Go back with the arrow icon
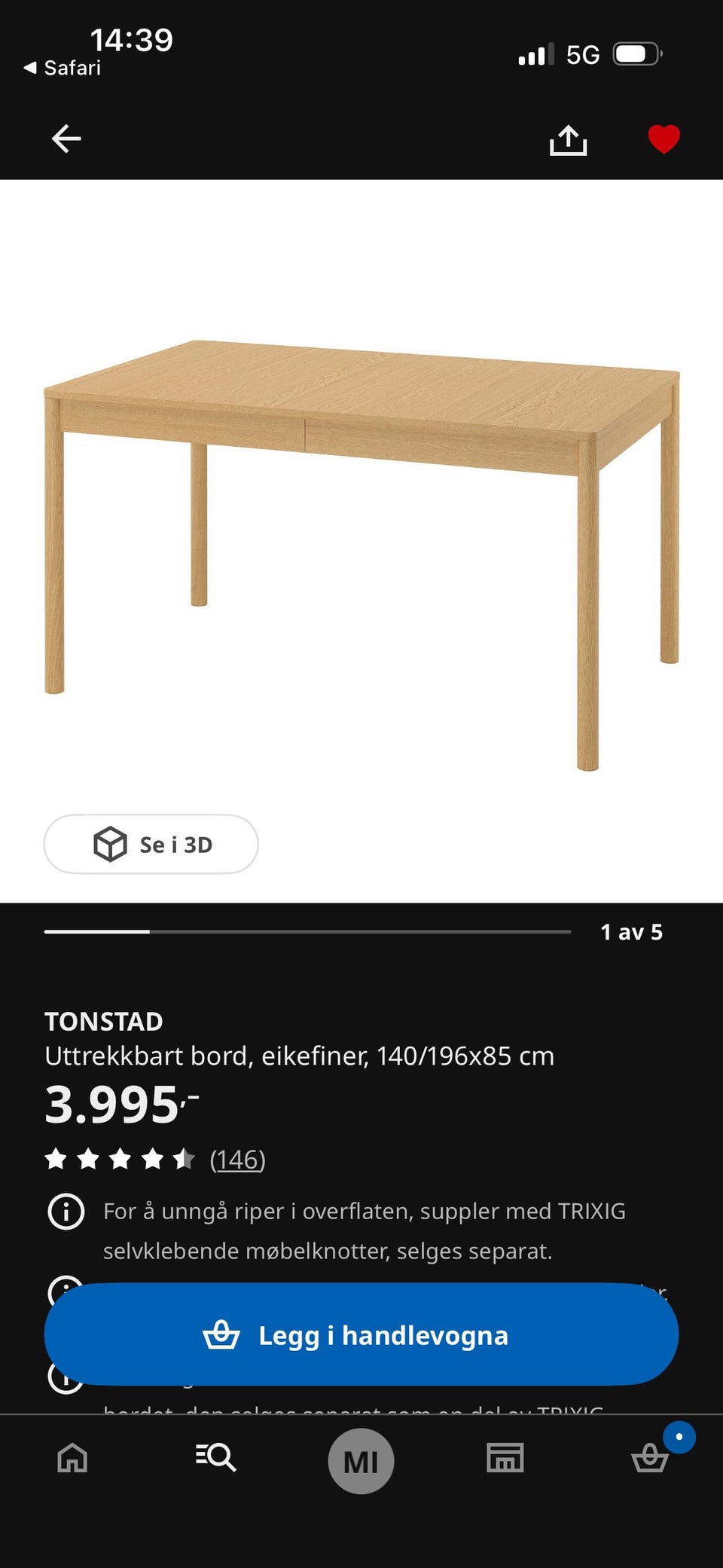723x1568 pixels. coord(66,139)
